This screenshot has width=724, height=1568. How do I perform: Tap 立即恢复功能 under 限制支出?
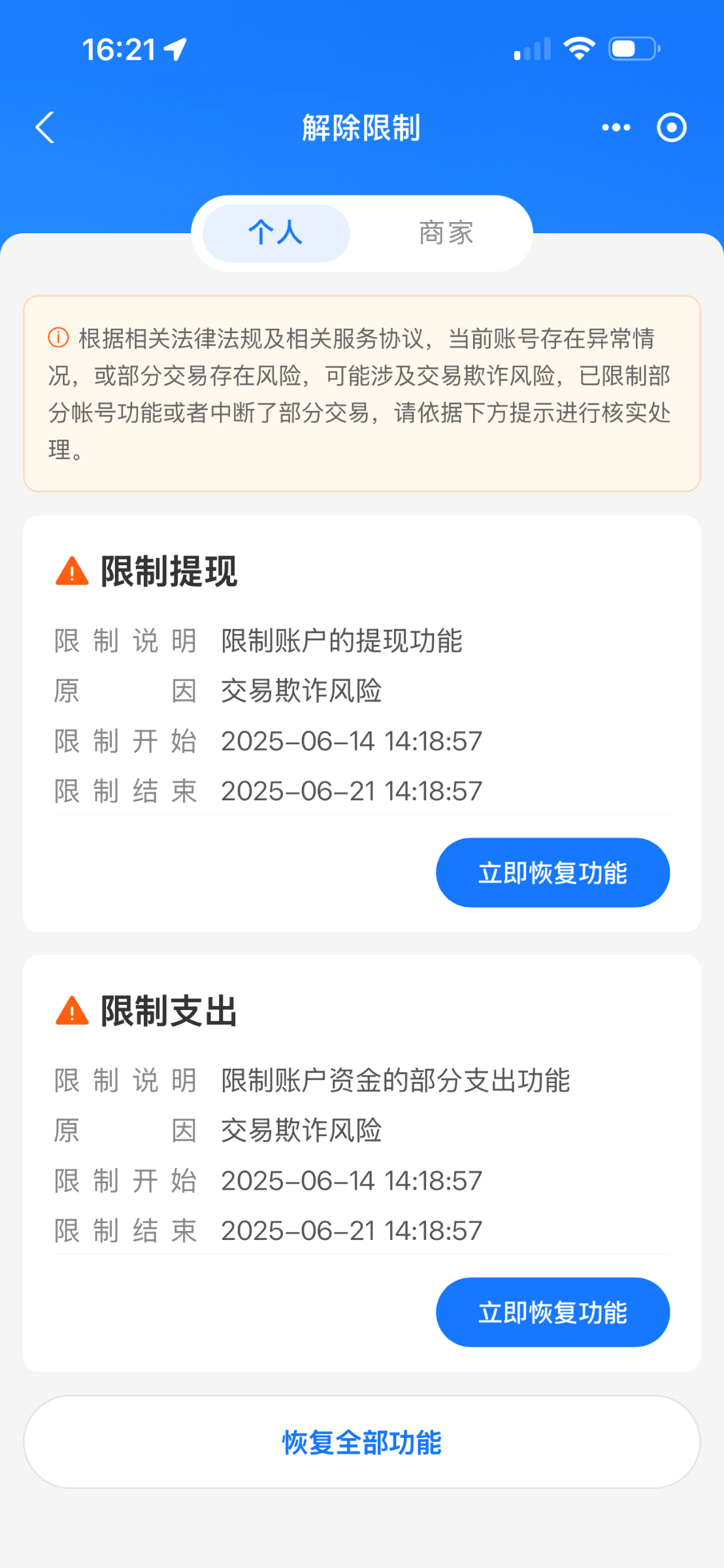pyautogui.click(x=552, y=1313)
